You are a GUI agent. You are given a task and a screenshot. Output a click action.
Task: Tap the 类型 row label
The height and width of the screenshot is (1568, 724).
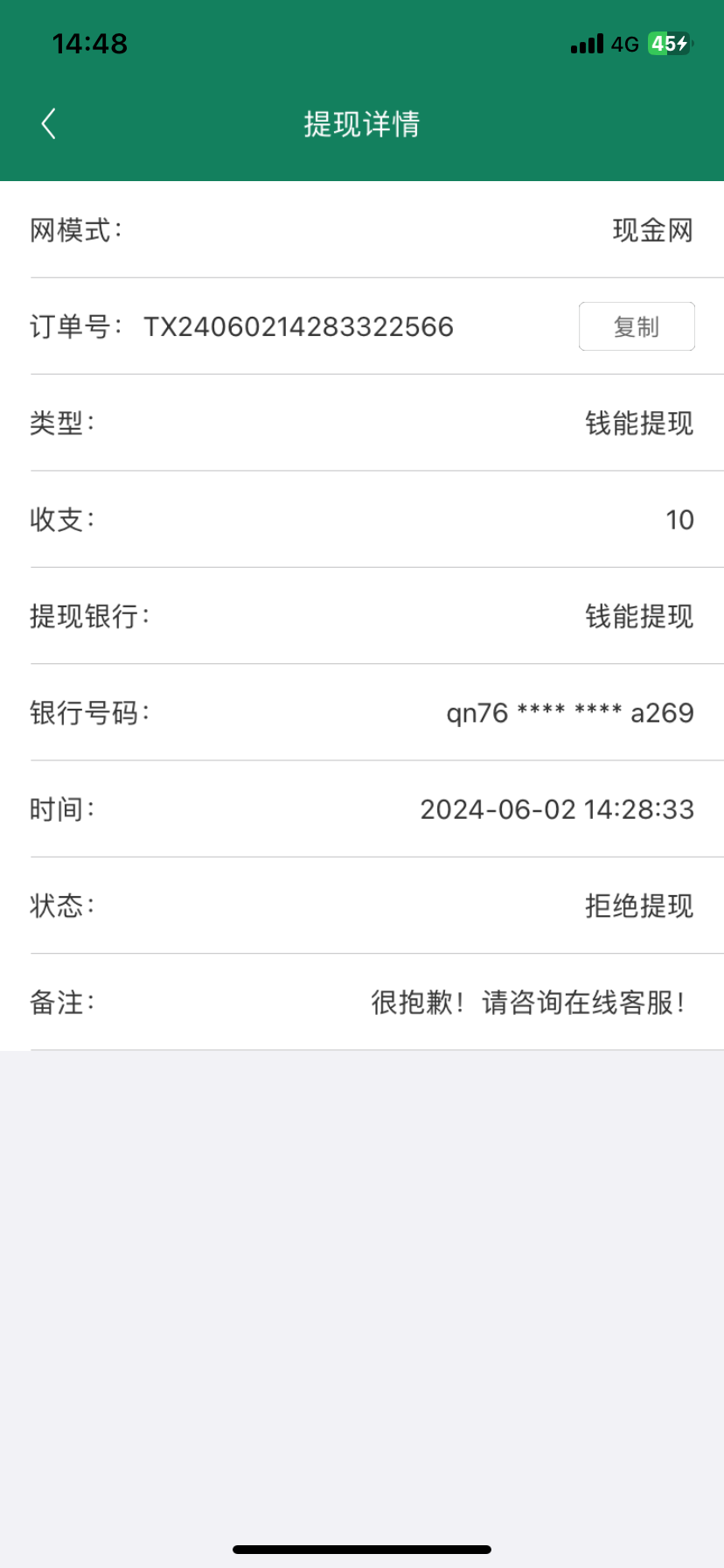pyautogui.click(x=57, y=423)
